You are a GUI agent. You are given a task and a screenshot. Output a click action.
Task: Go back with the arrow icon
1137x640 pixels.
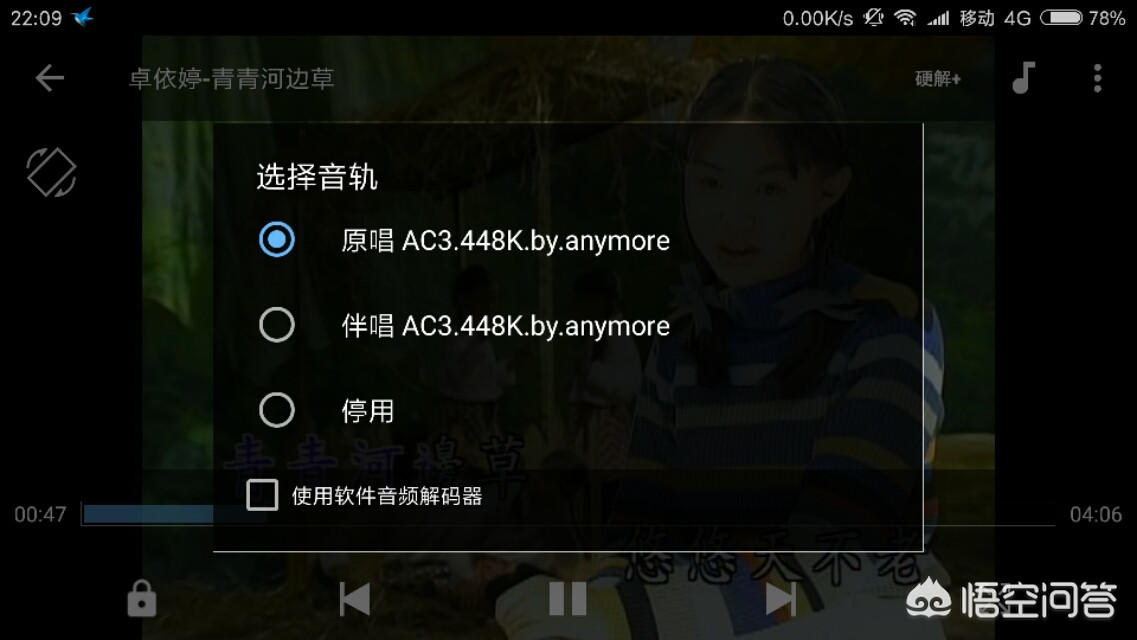(x=49, y=78)
